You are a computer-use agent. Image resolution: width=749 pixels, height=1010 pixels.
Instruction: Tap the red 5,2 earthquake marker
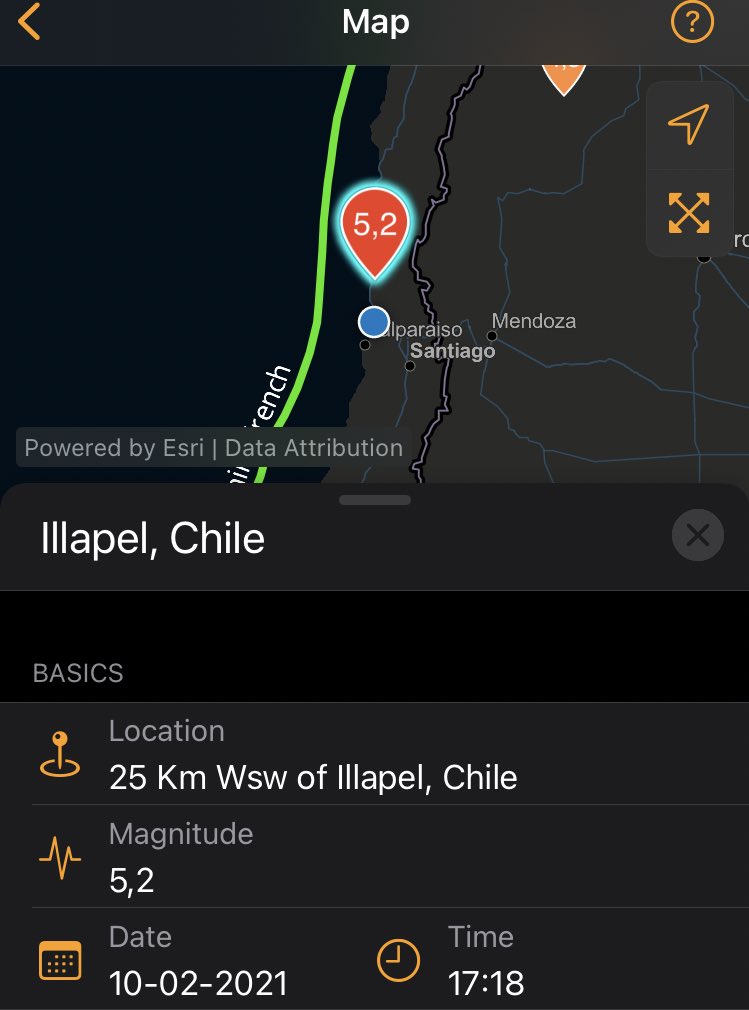[x=375, y=230]
